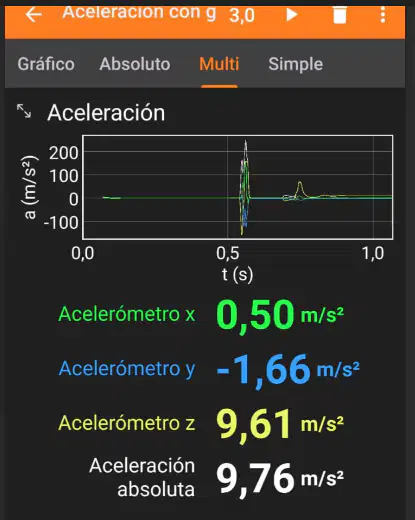Screen dimensions: 415x520
Task: Expand the Aceleración graph to fullscreen
Action: 24,111
